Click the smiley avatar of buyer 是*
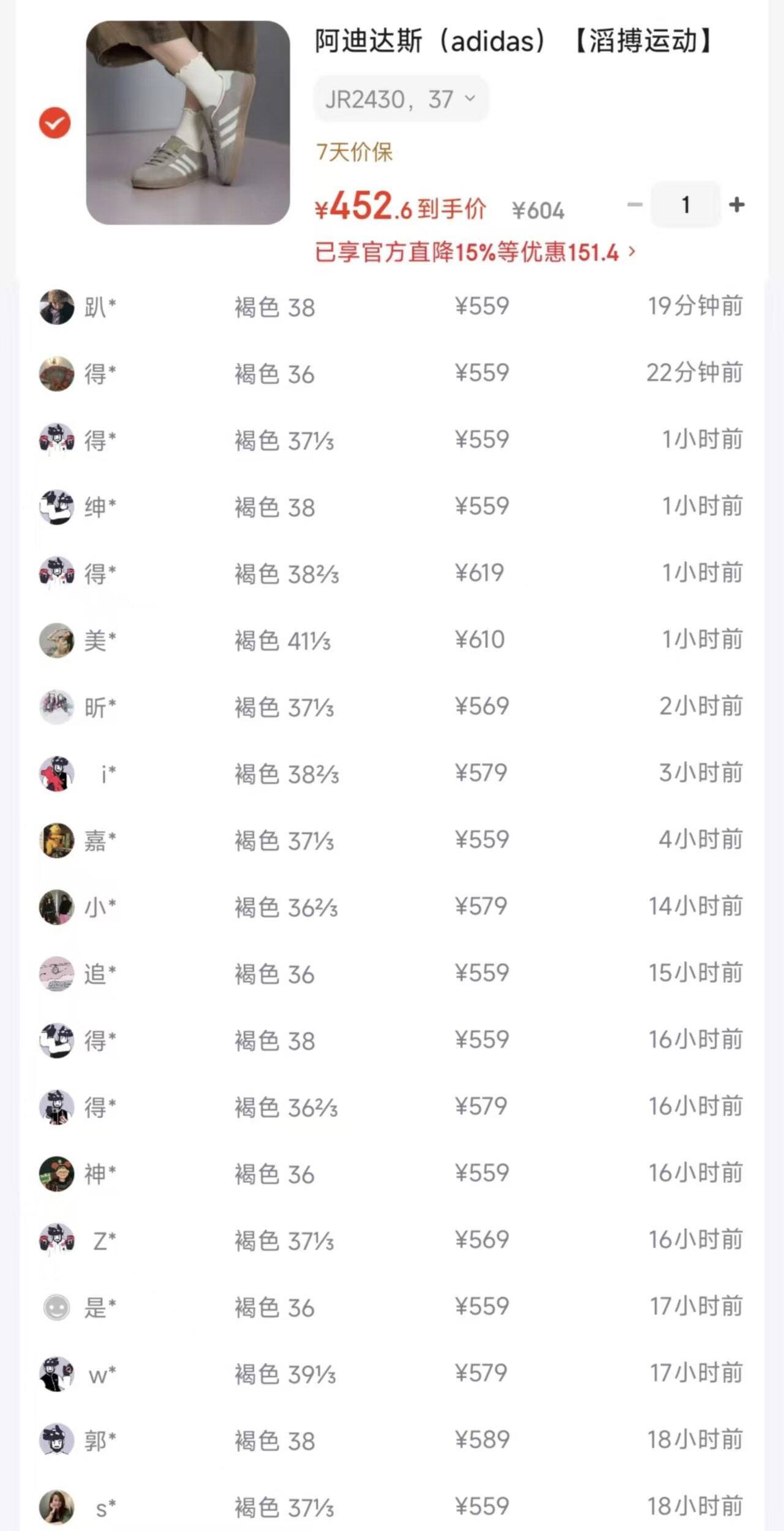The width and height of the screenshot is (784, 1531). pyautogui.click(x=56, y=1307)
